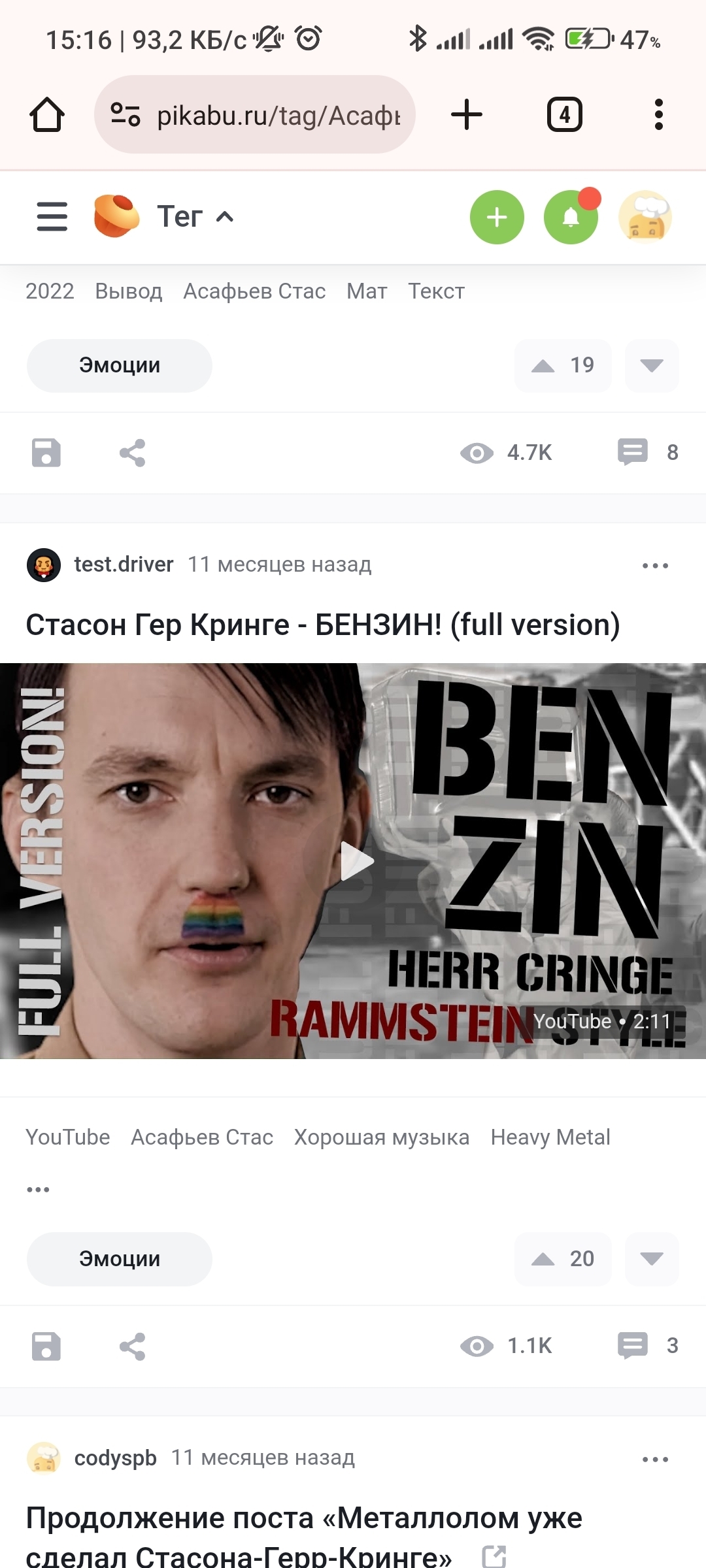706x1568 pixels.
Task: Open the browser home page
Action: click(47, 115)
